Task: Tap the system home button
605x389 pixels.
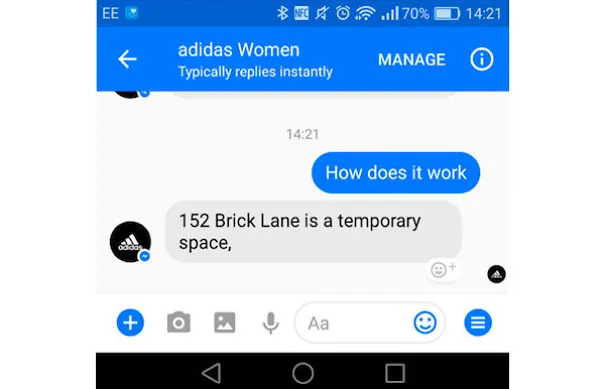Action: (303, 373)
